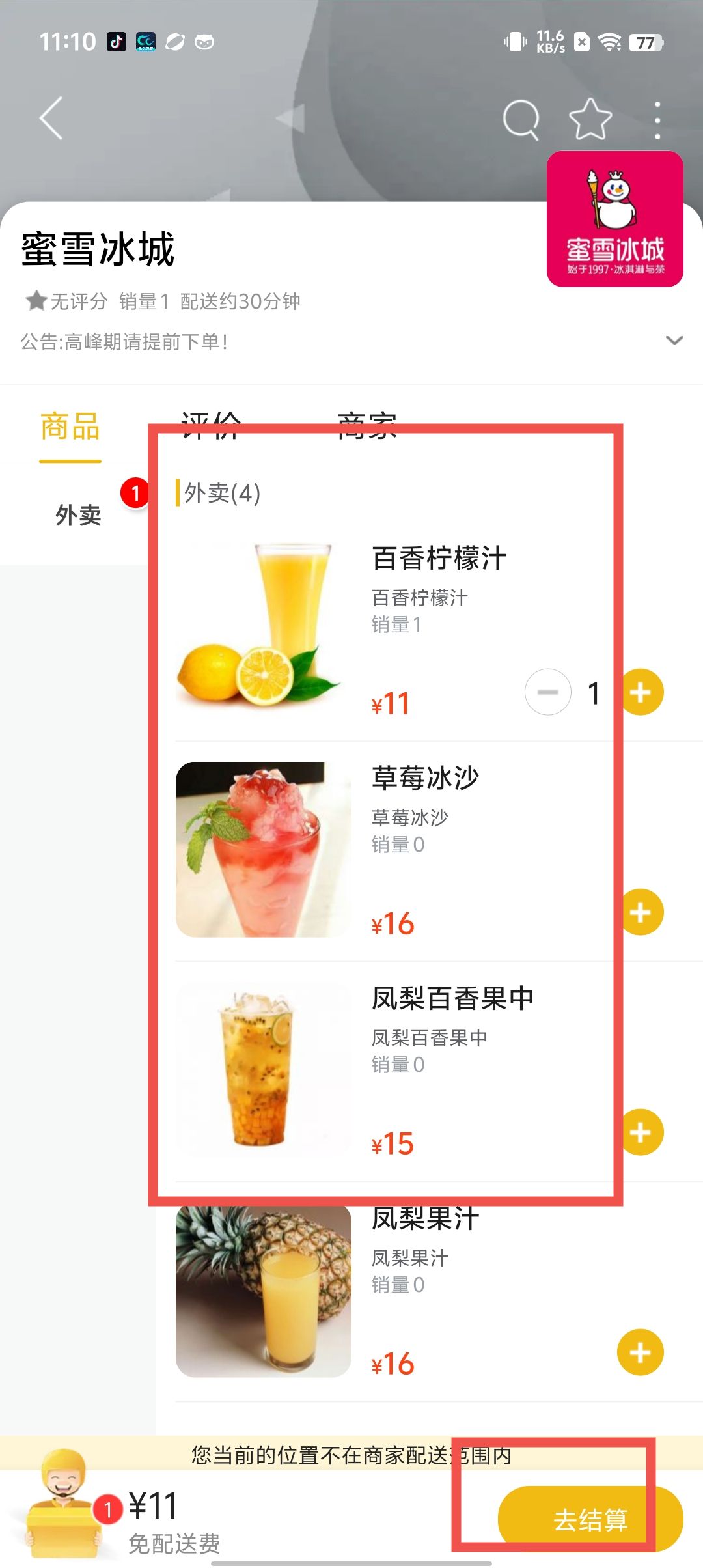
Task: Add 凤梨百香果中 to the cart
Action: 641,1132
